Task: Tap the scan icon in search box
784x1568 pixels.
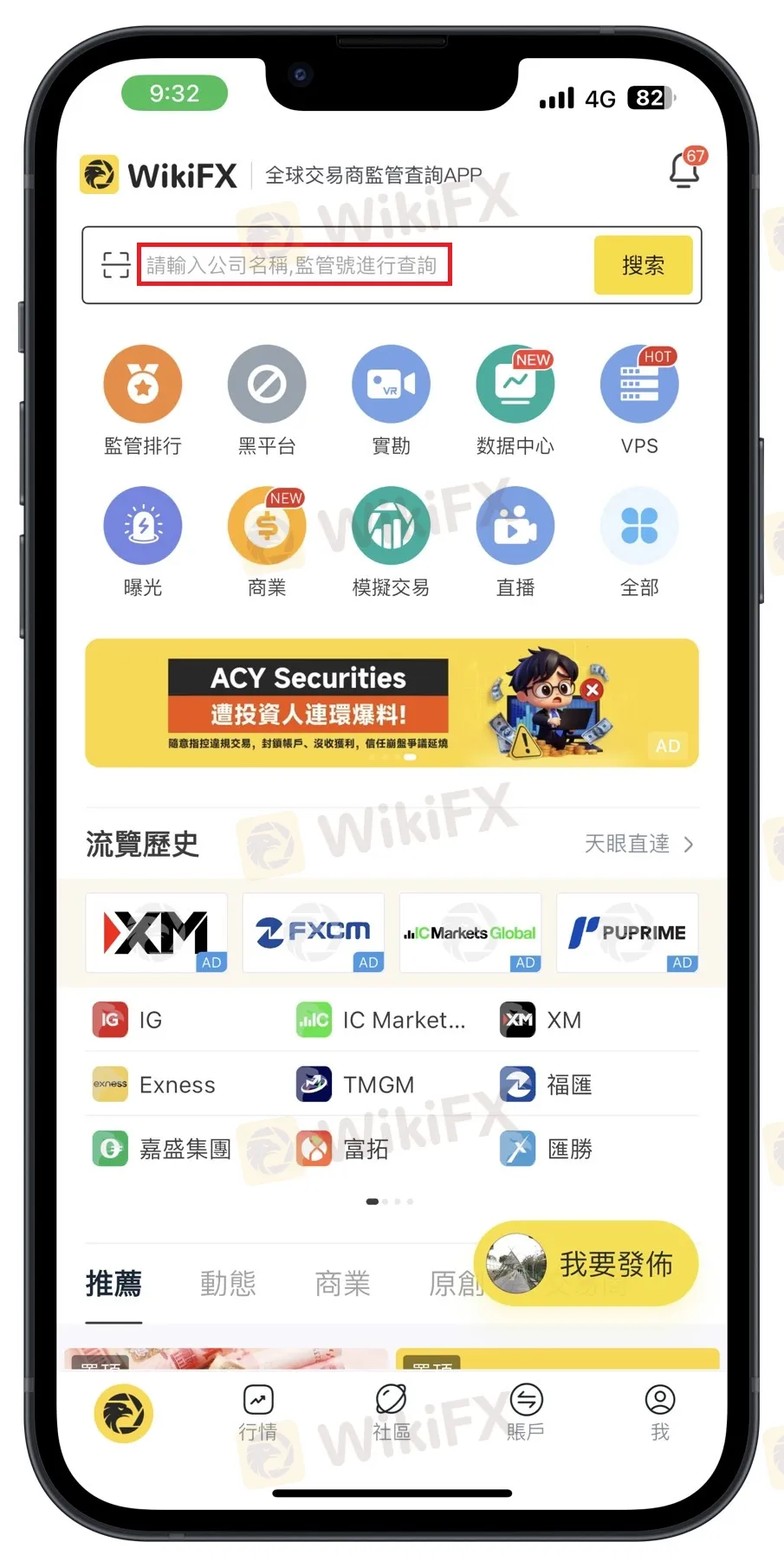Action: (115, 265)
